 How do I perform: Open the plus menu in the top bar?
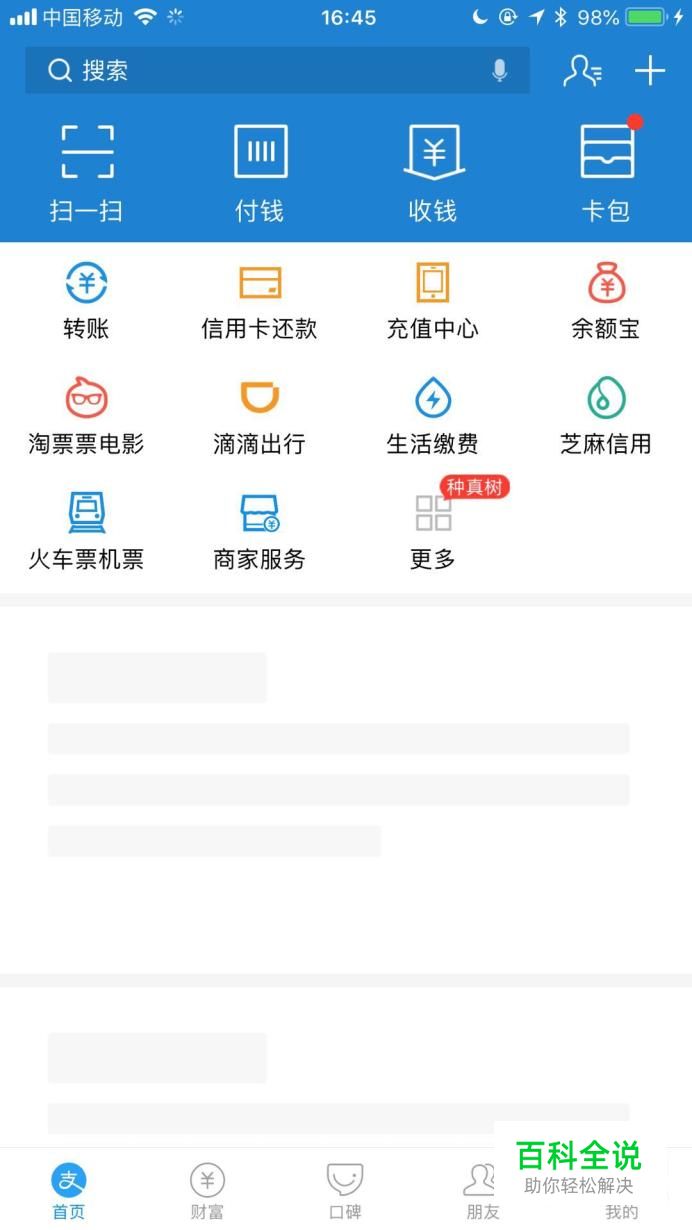650,70
